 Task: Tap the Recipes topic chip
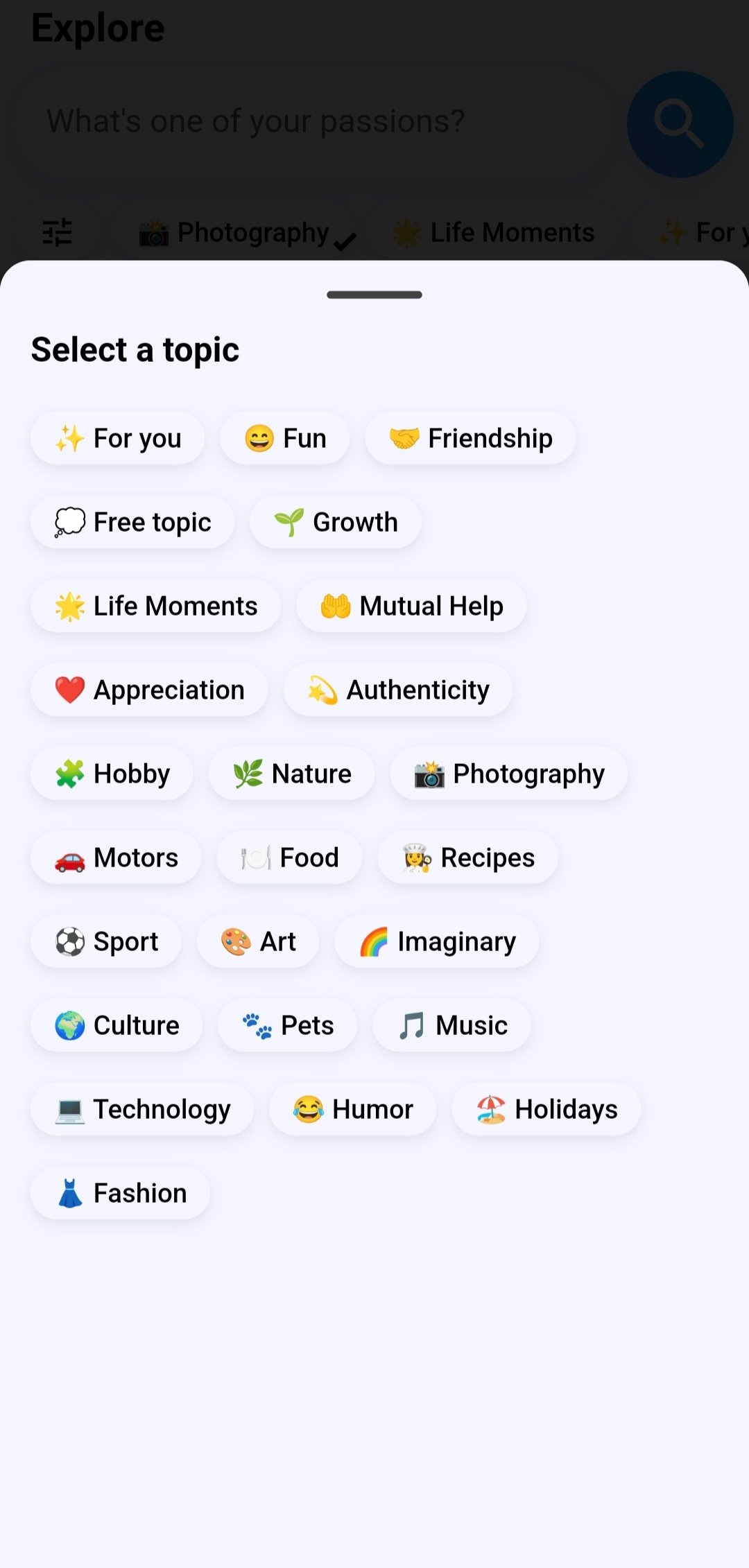point(468,857)
